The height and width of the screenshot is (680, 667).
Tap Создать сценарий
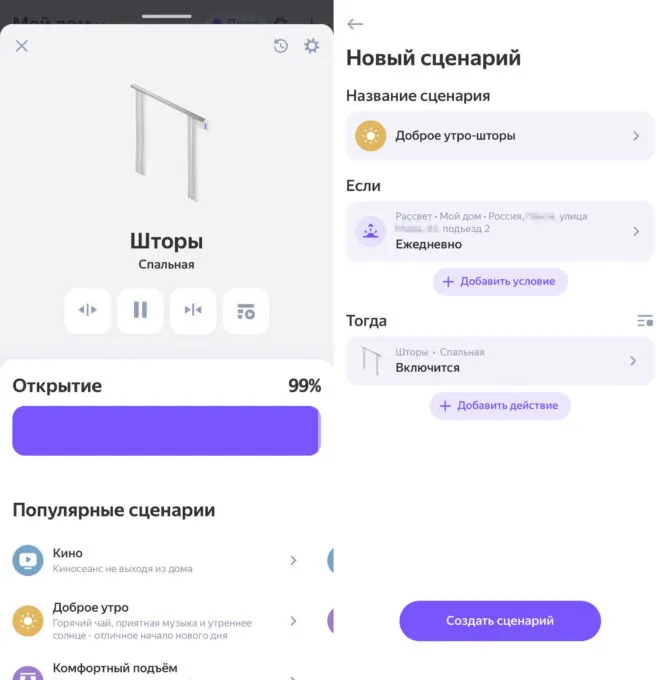click(500, 621)
